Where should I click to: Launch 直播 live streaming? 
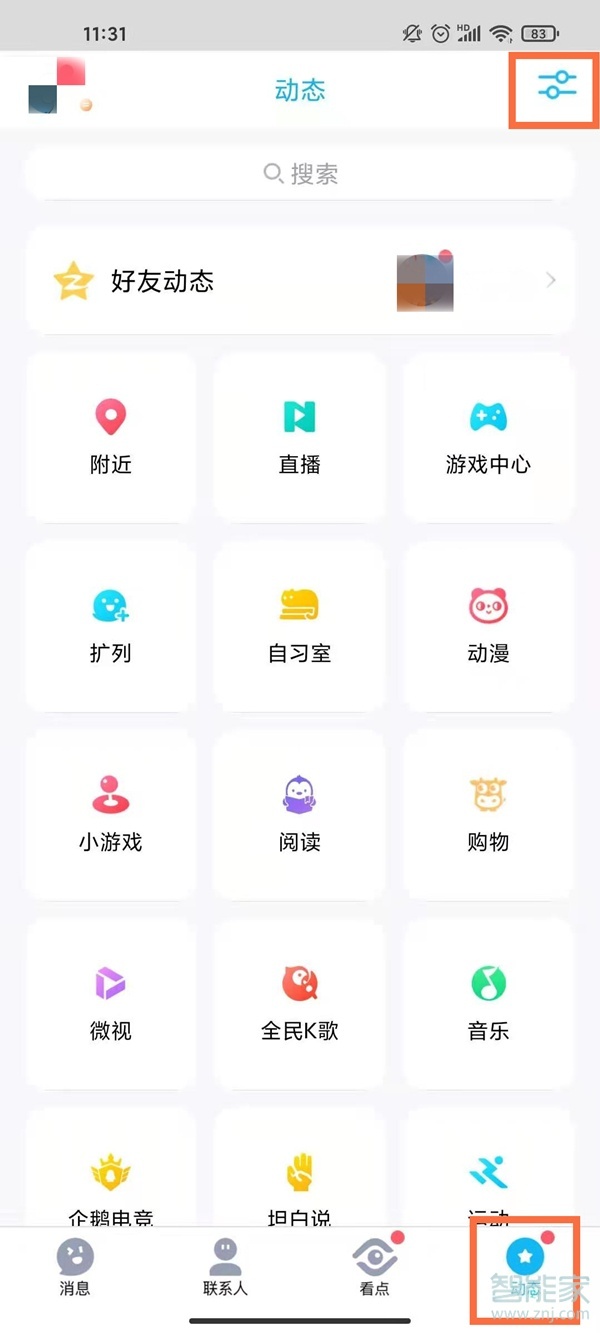point(299,437)
